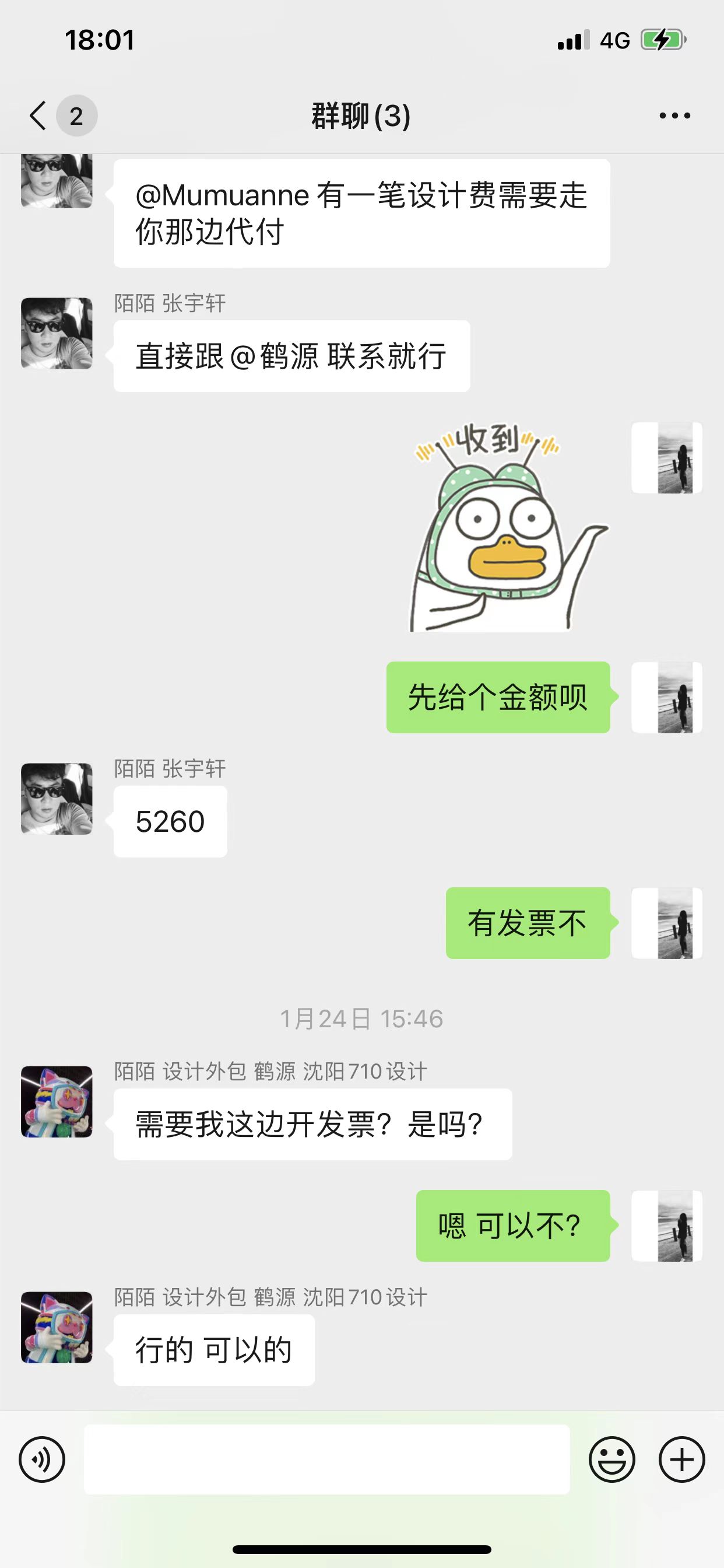Go back to the chat list

38,116
